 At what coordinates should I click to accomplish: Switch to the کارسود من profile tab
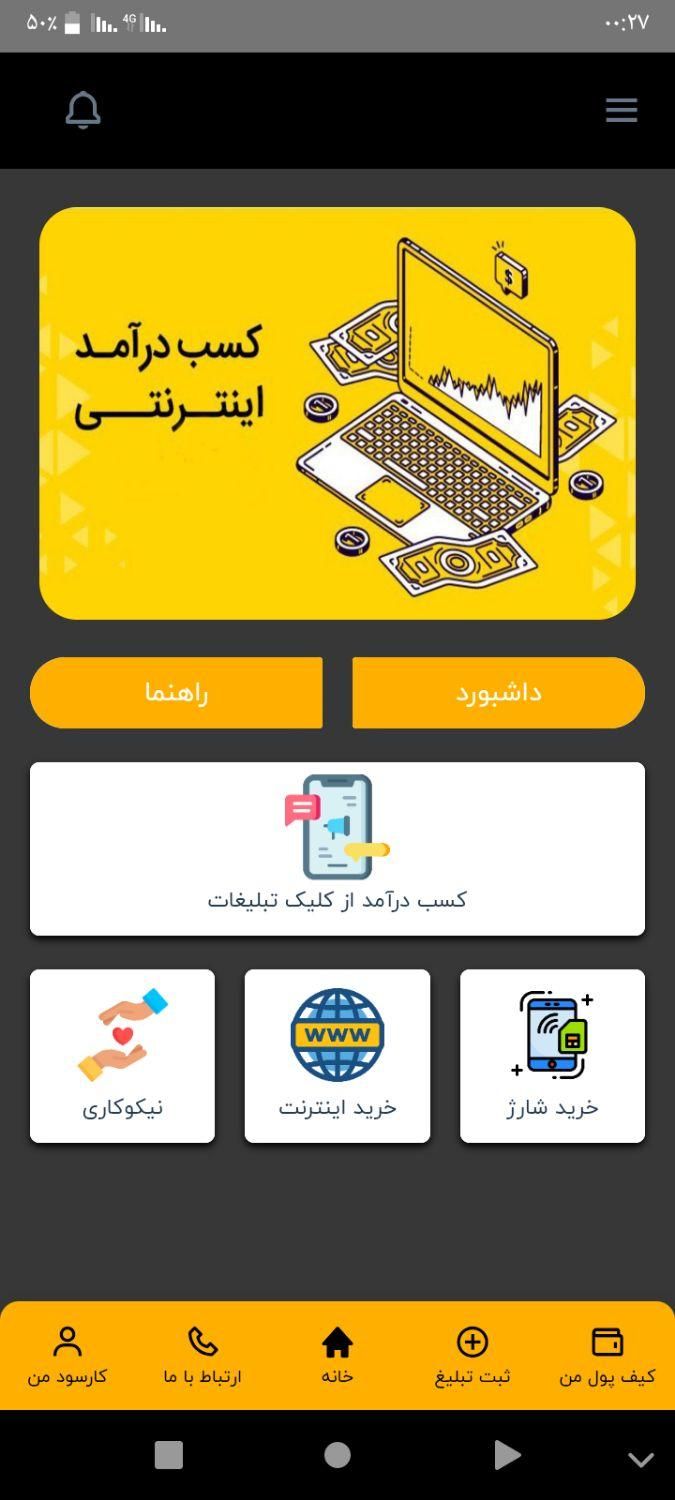[67, 1356]
